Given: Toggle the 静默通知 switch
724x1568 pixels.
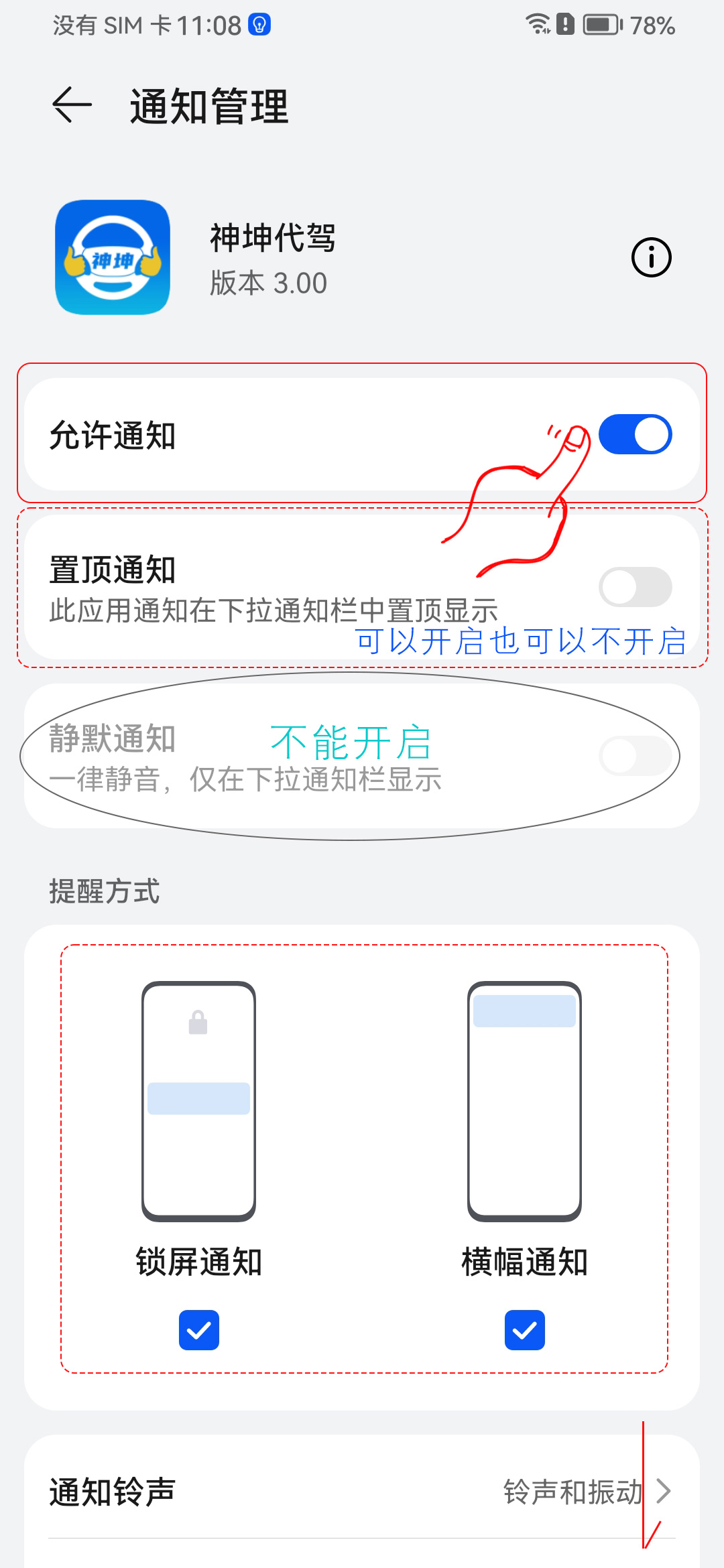Looking at the screenshot, I should [635, 756].
